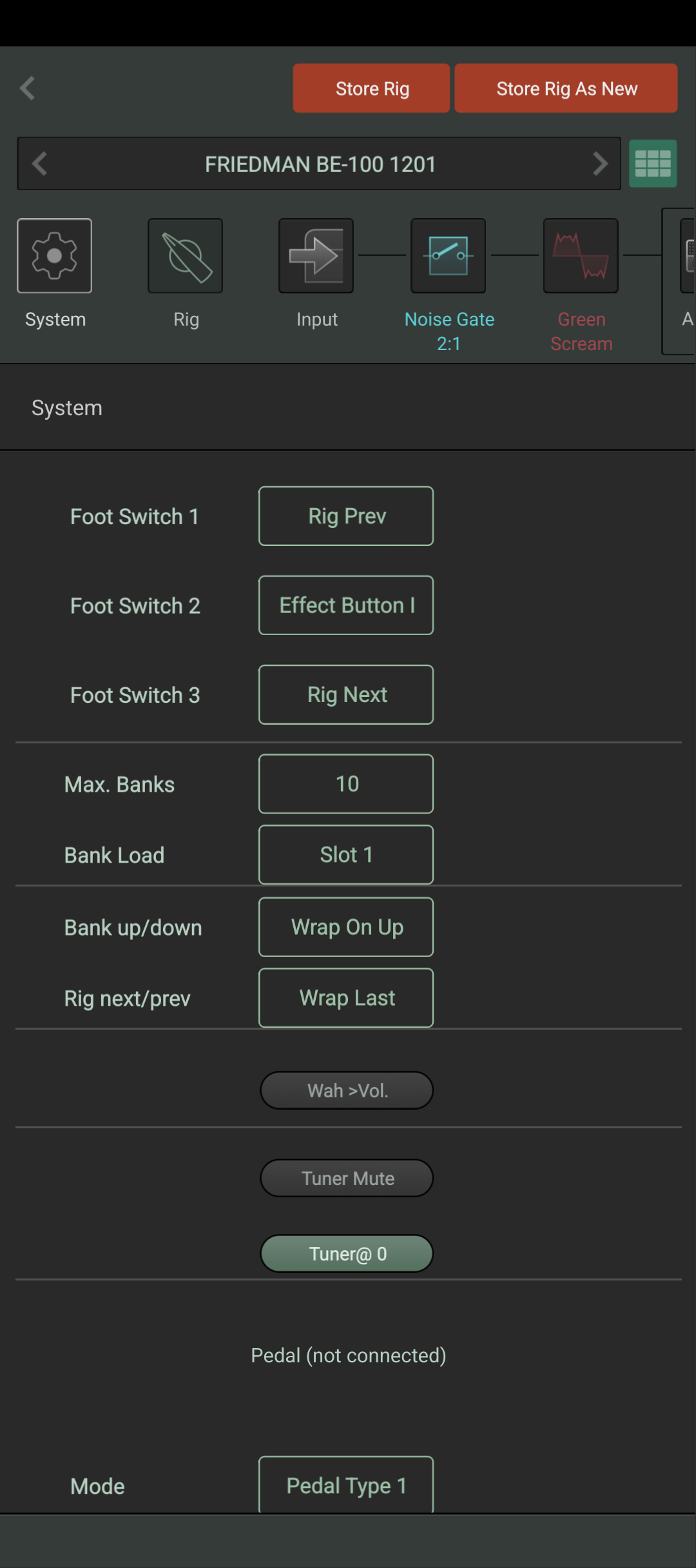Go back using the top-left arrow
The width and height of the screenshot is (696, 1568).
coord(27,88)
